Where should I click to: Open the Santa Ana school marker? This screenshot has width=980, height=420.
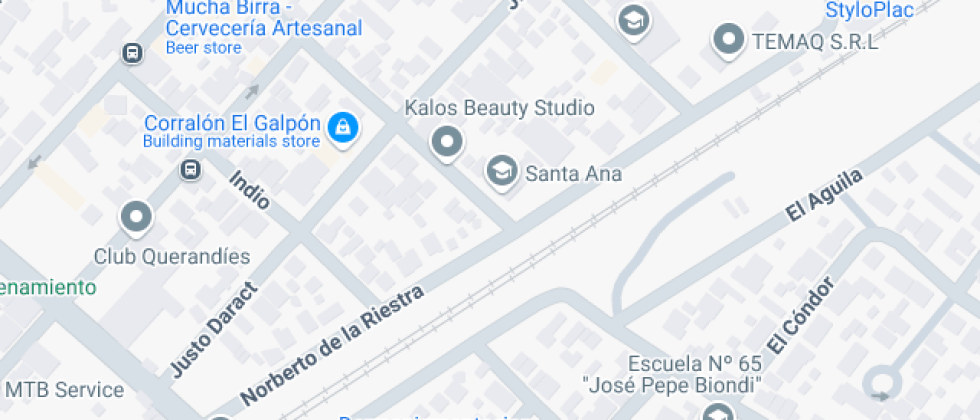click(500, 171)
